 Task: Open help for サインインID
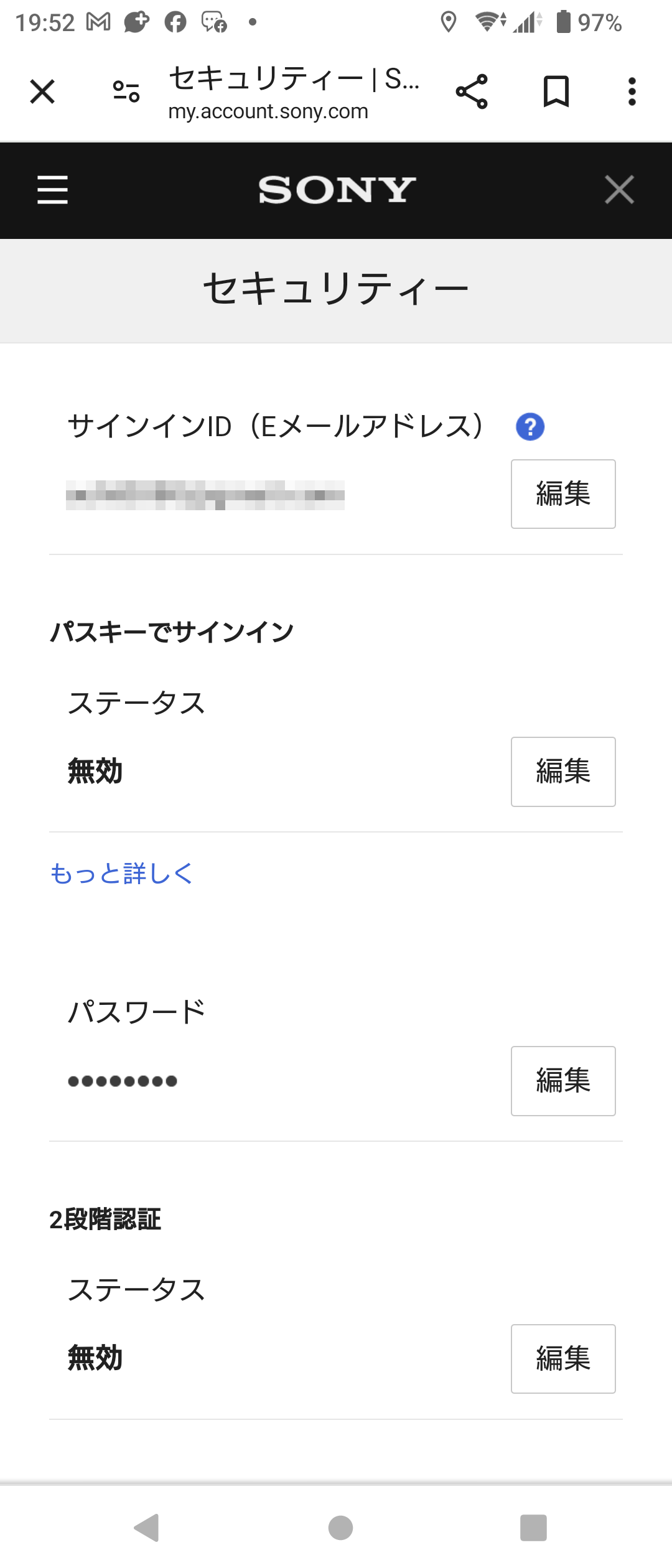tap(530, 427)
